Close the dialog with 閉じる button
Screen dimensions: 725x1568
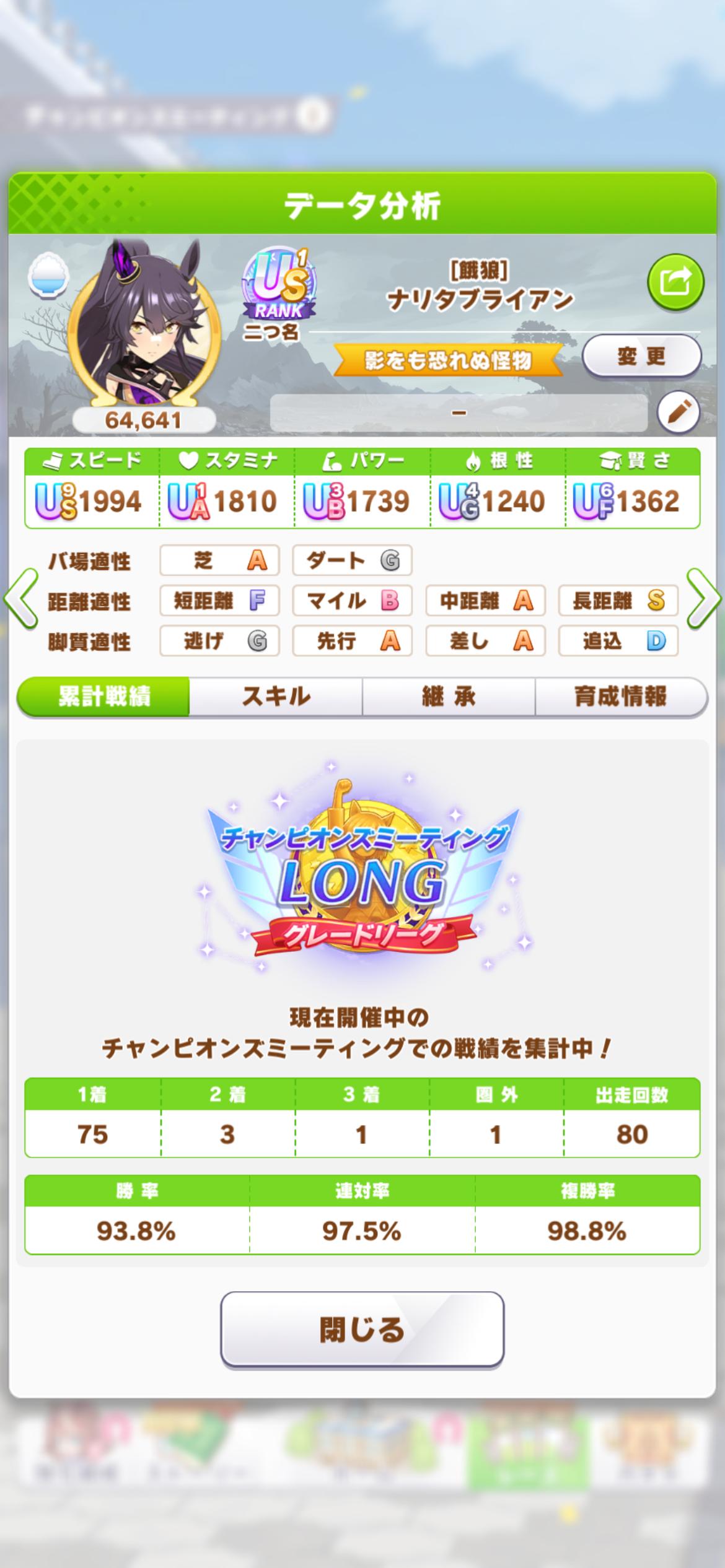362,1330
